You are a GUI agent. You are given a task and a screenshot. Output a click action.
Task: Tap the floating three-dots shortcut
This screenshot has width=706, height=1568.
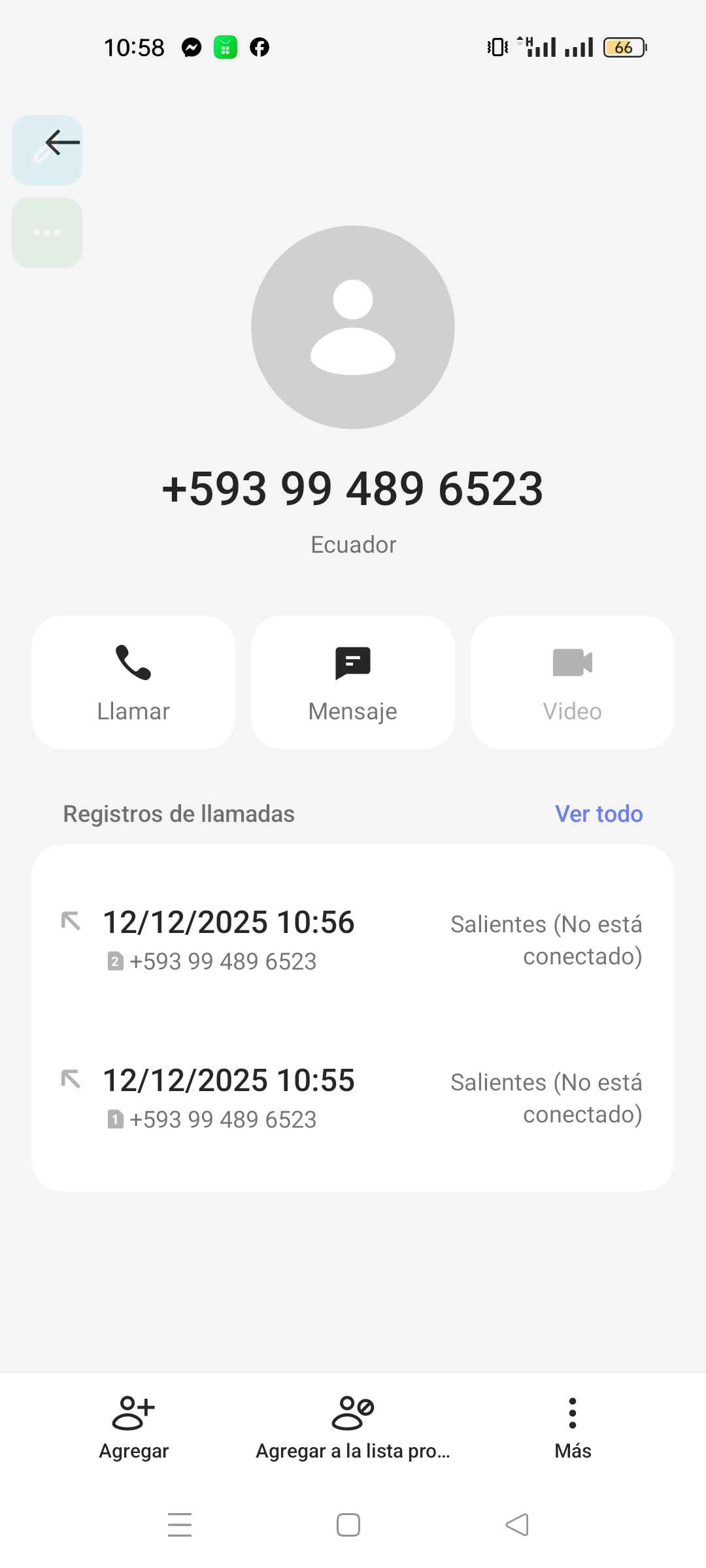47,233
